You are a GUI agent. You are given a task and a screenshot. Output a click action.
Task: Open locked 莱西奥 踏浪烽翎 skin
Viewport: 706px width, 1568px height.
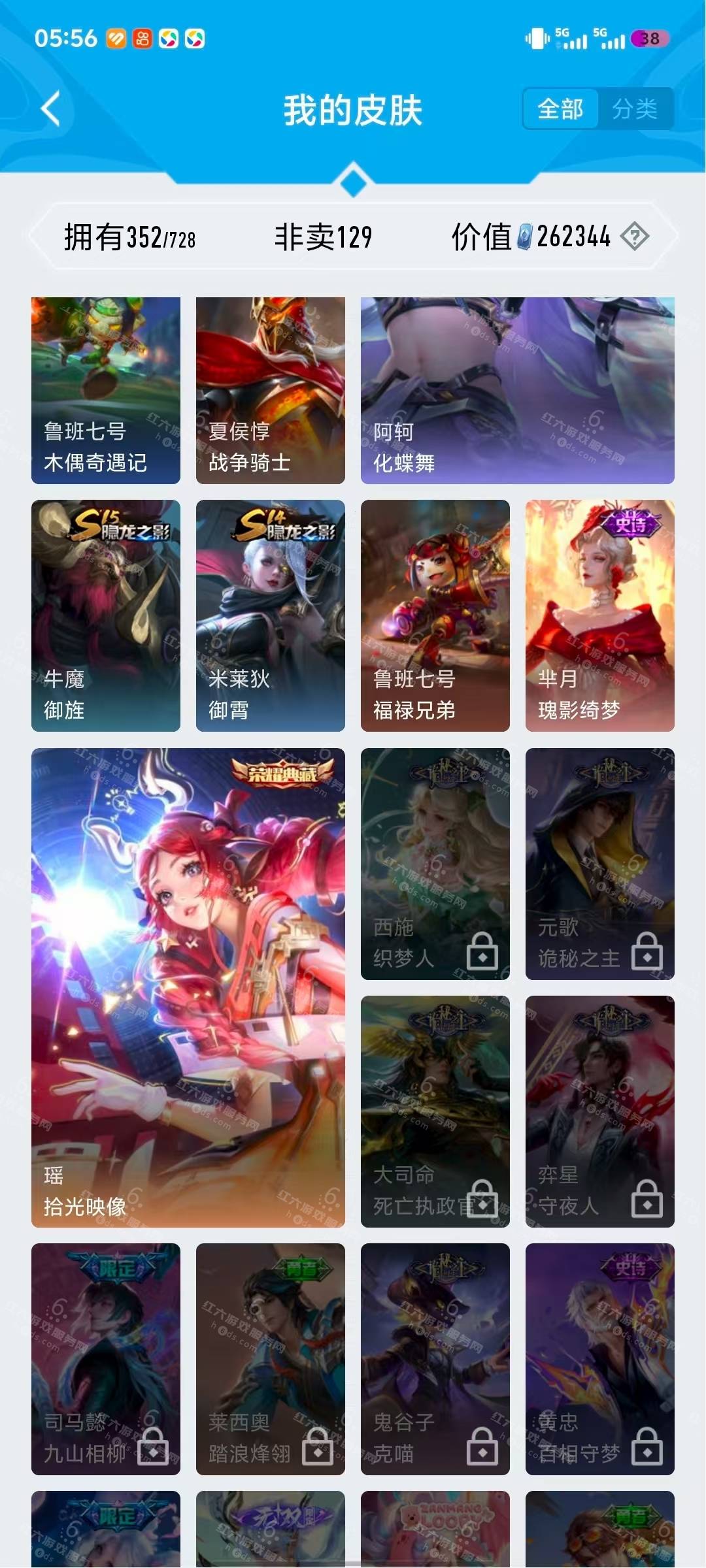270,1358
